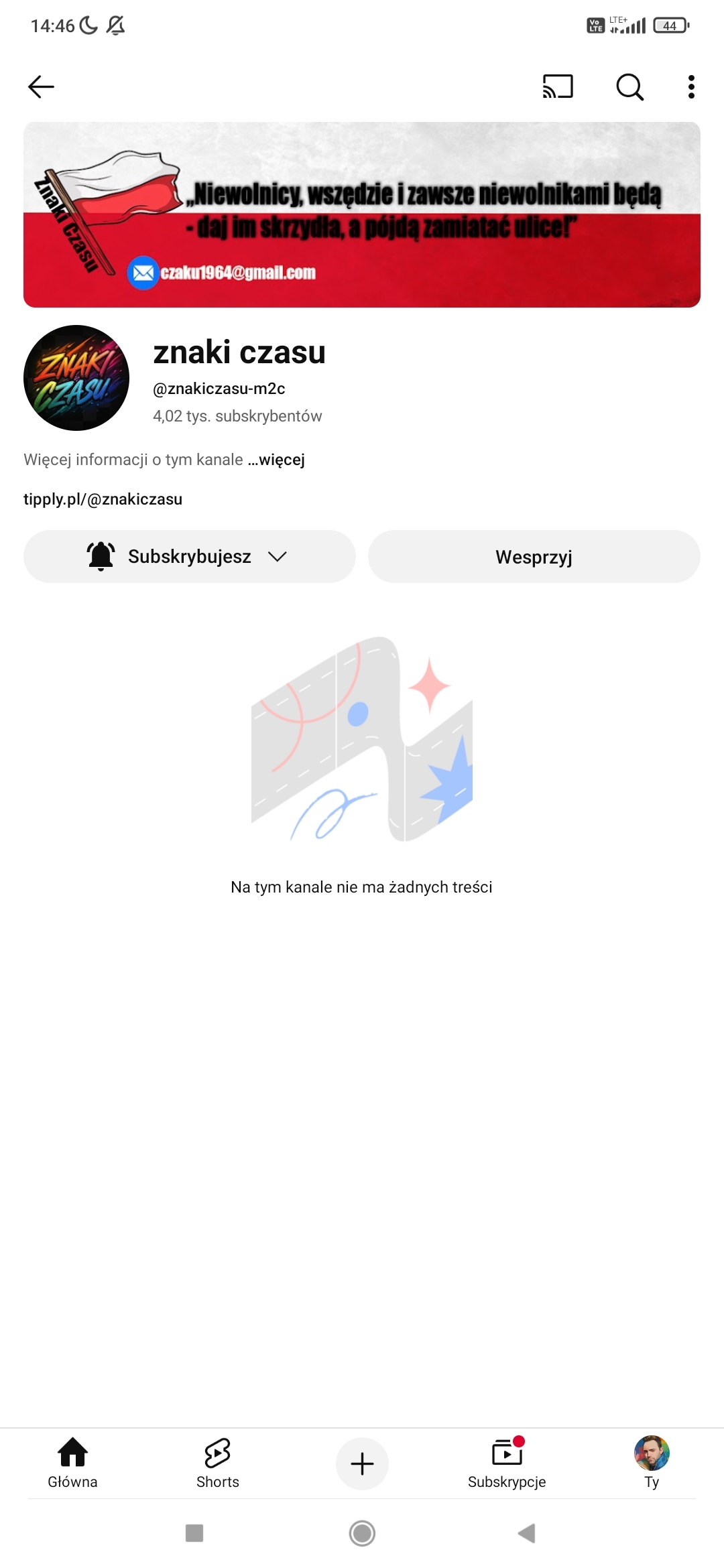This screenshot has height=1568, width=724.
Task: Open the Subskrybujesz notification dropdown
Action: point(190,557)
